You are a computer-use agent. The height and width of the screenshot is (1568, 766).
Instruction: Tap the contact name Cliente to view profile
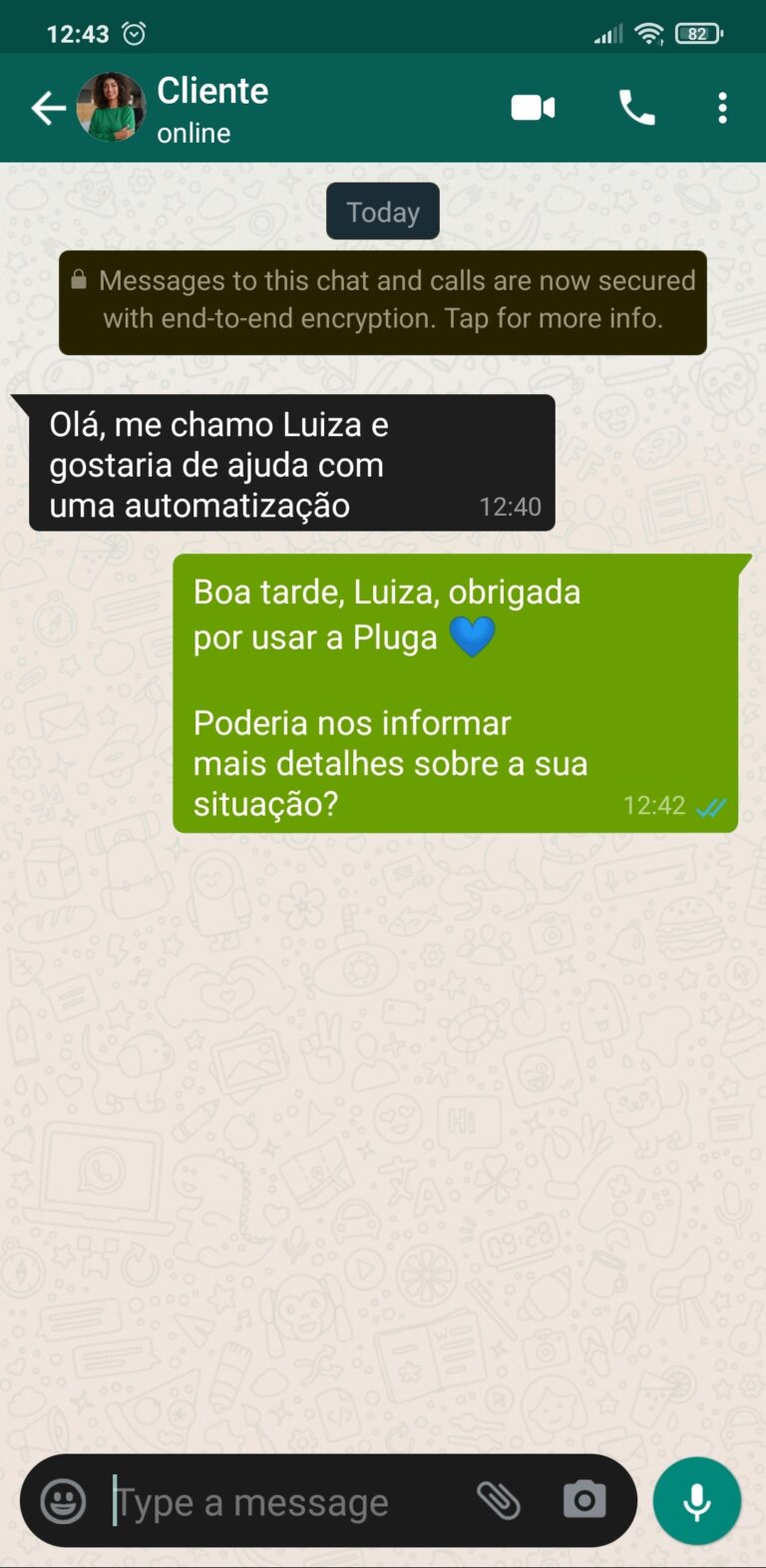[x=212, y=91]
